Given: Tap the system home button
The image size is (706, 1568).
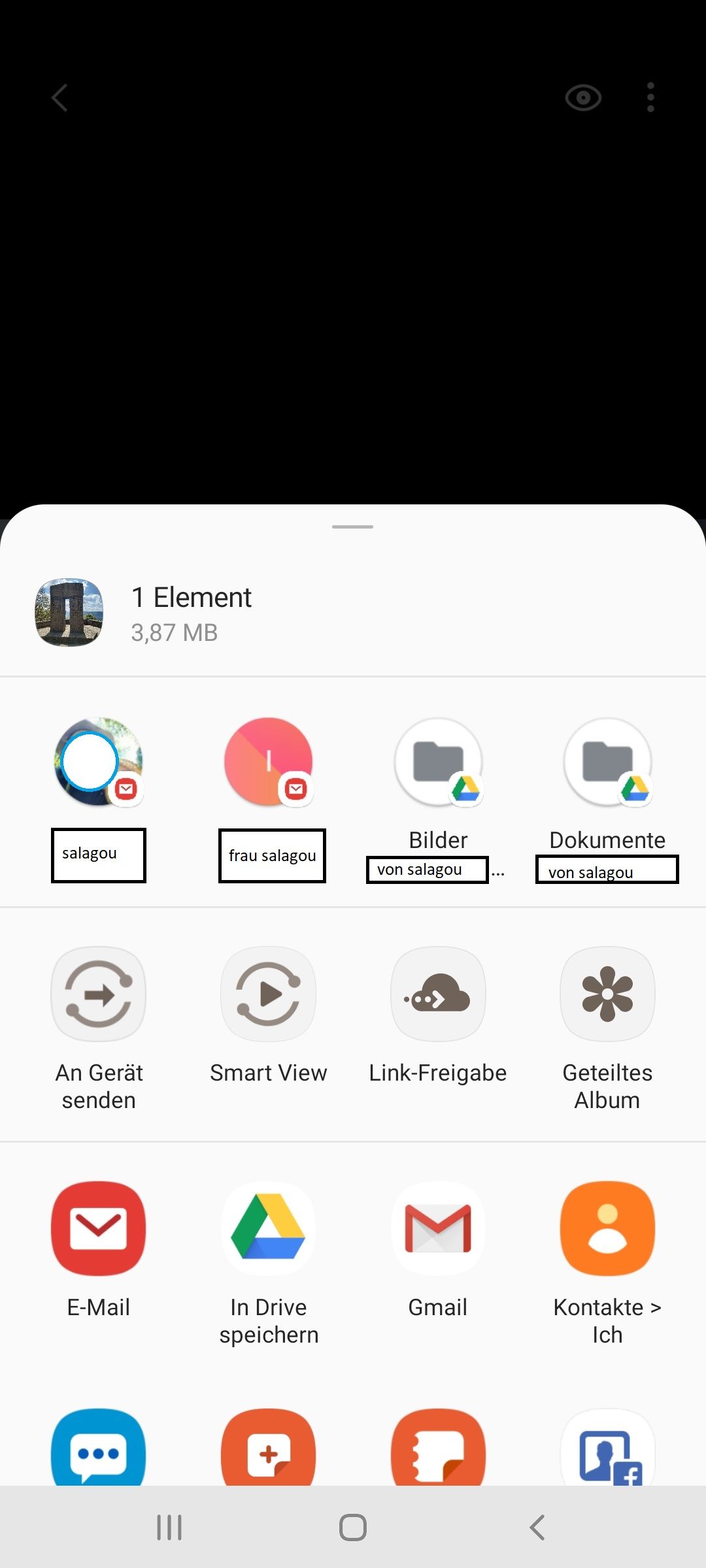Looking at the screenshot, I should point(353,1527).
